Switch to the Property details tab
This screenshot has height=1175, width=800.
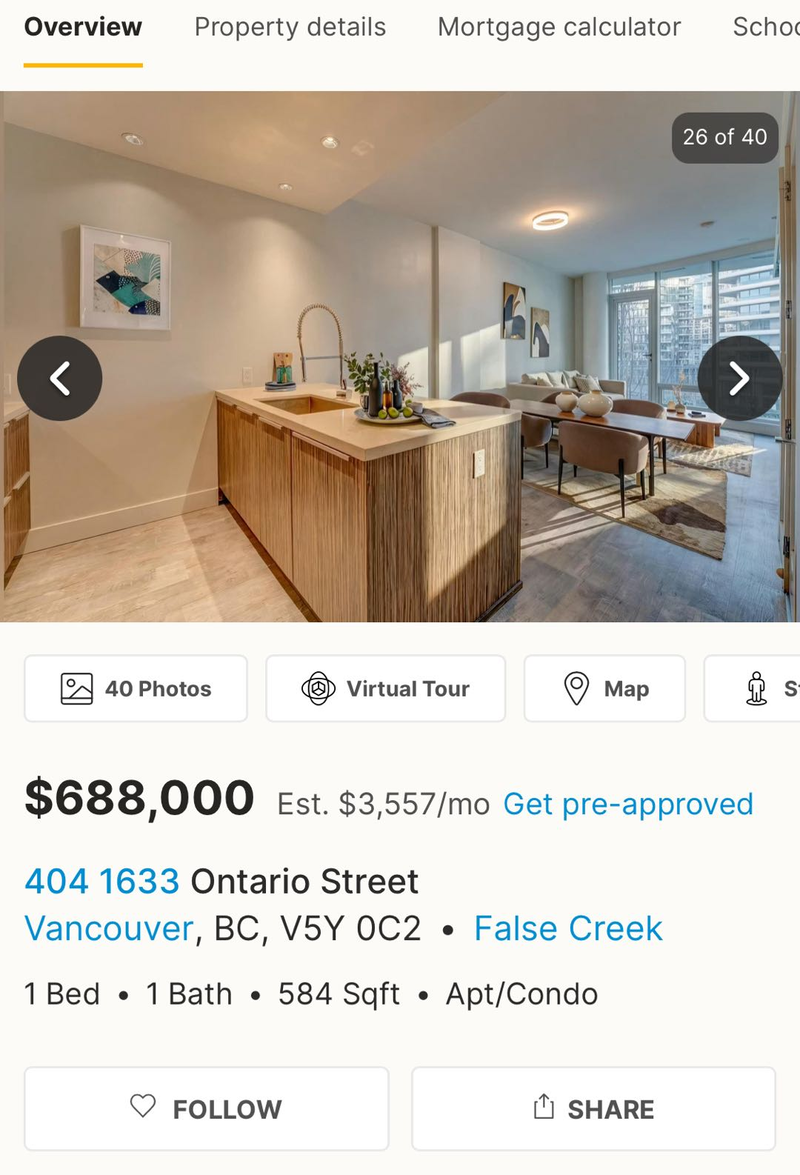click(x=290, y=27)
